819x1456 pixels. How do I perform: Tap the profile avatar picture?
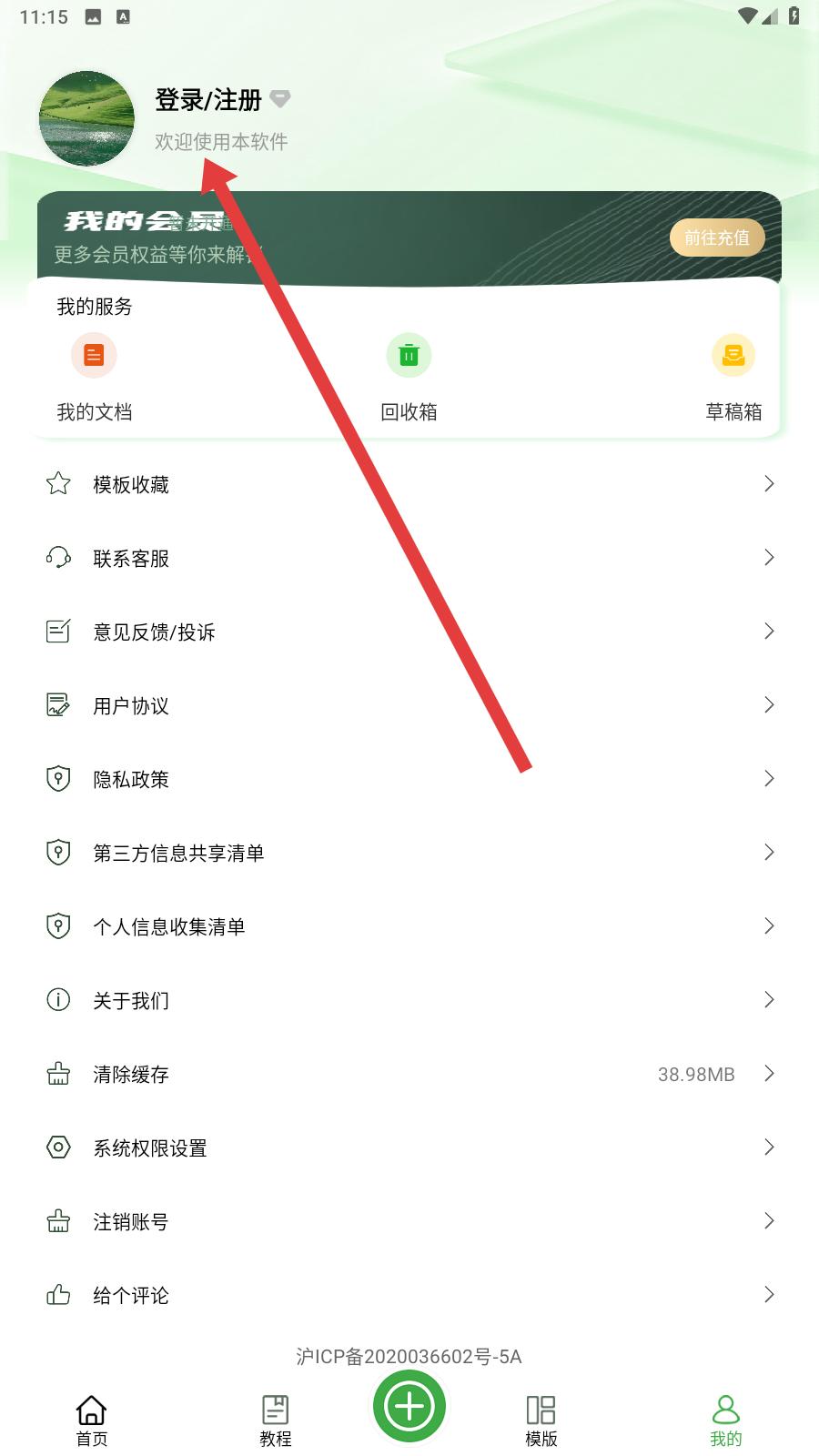tap(86, 118)
